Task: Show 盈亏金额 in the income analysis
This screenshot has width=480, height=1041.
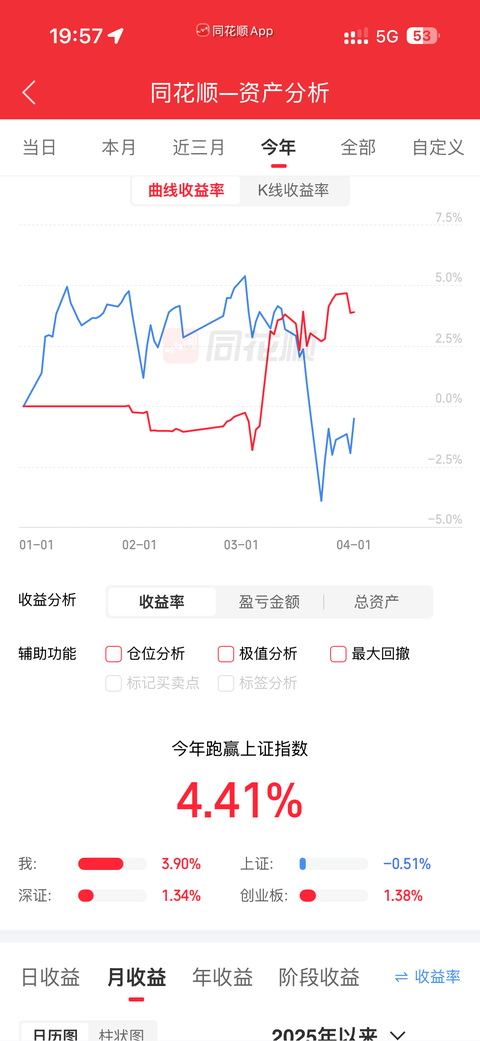Action: click(x=270, y=602)
